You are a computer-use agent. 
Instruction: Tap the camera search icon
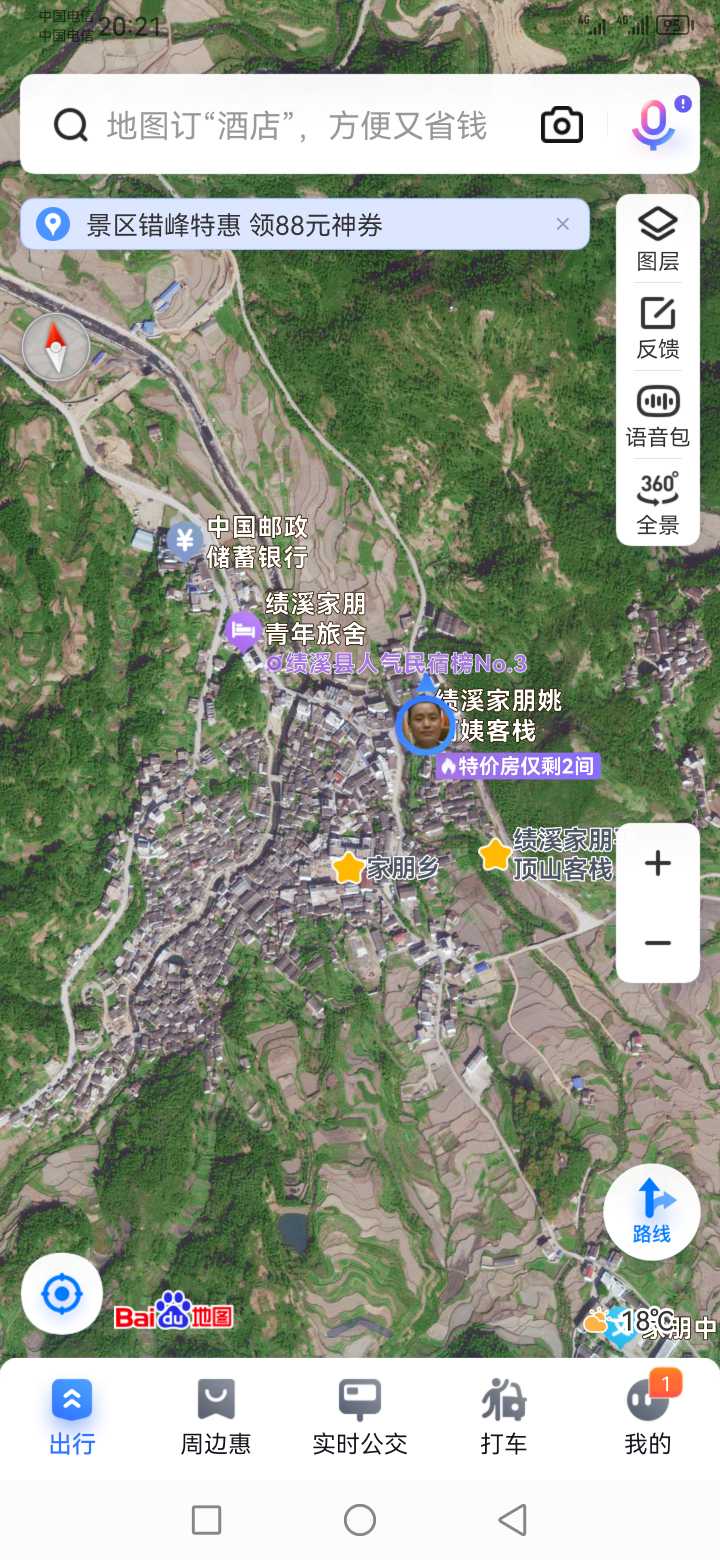tap(562, 126)
